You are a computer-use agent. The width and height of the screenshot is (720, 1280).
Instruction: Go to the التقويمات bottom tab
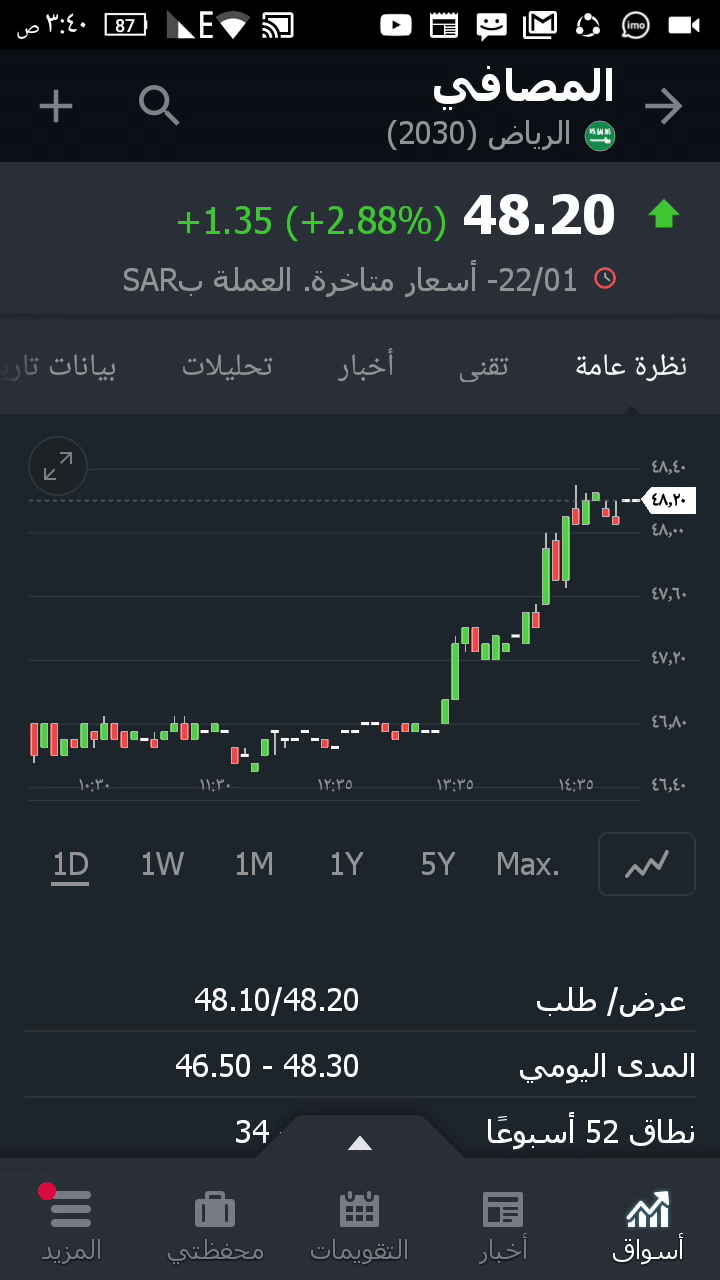360,1224
